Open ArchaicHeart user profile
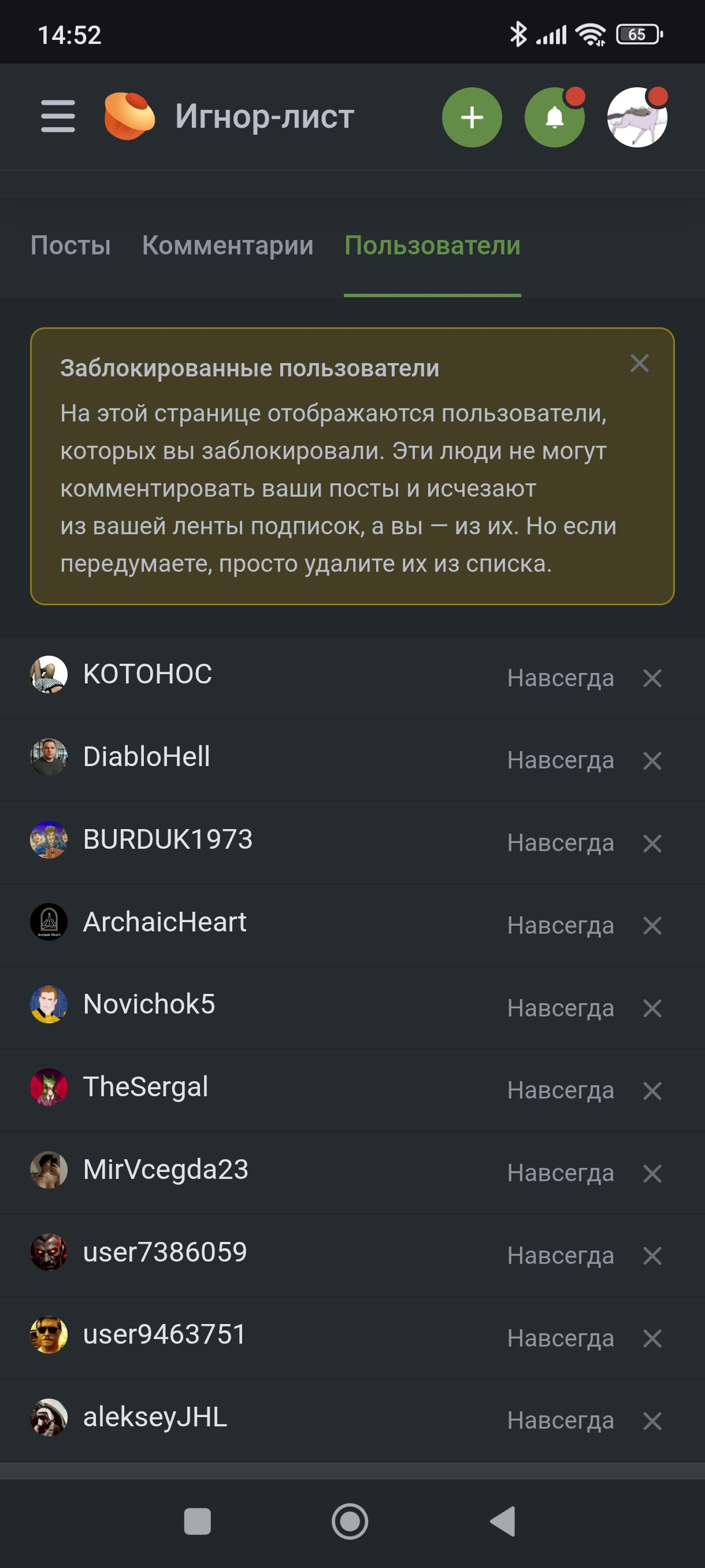Screen dimensions: 705x1568 click(x=164, y=922)
